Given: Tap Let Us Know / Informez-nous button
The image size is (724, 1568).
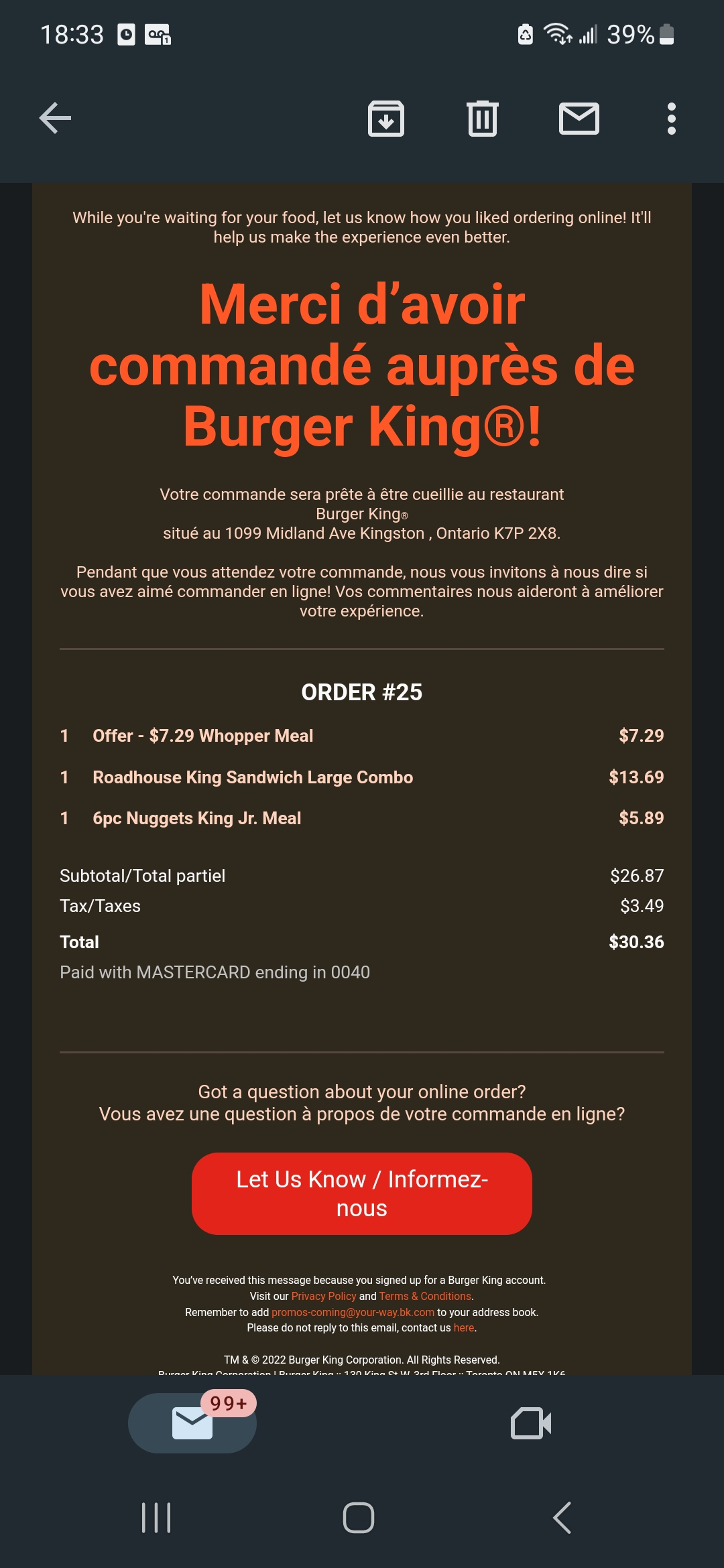Looking at the screenshot, I should (x=362, y=1193).
